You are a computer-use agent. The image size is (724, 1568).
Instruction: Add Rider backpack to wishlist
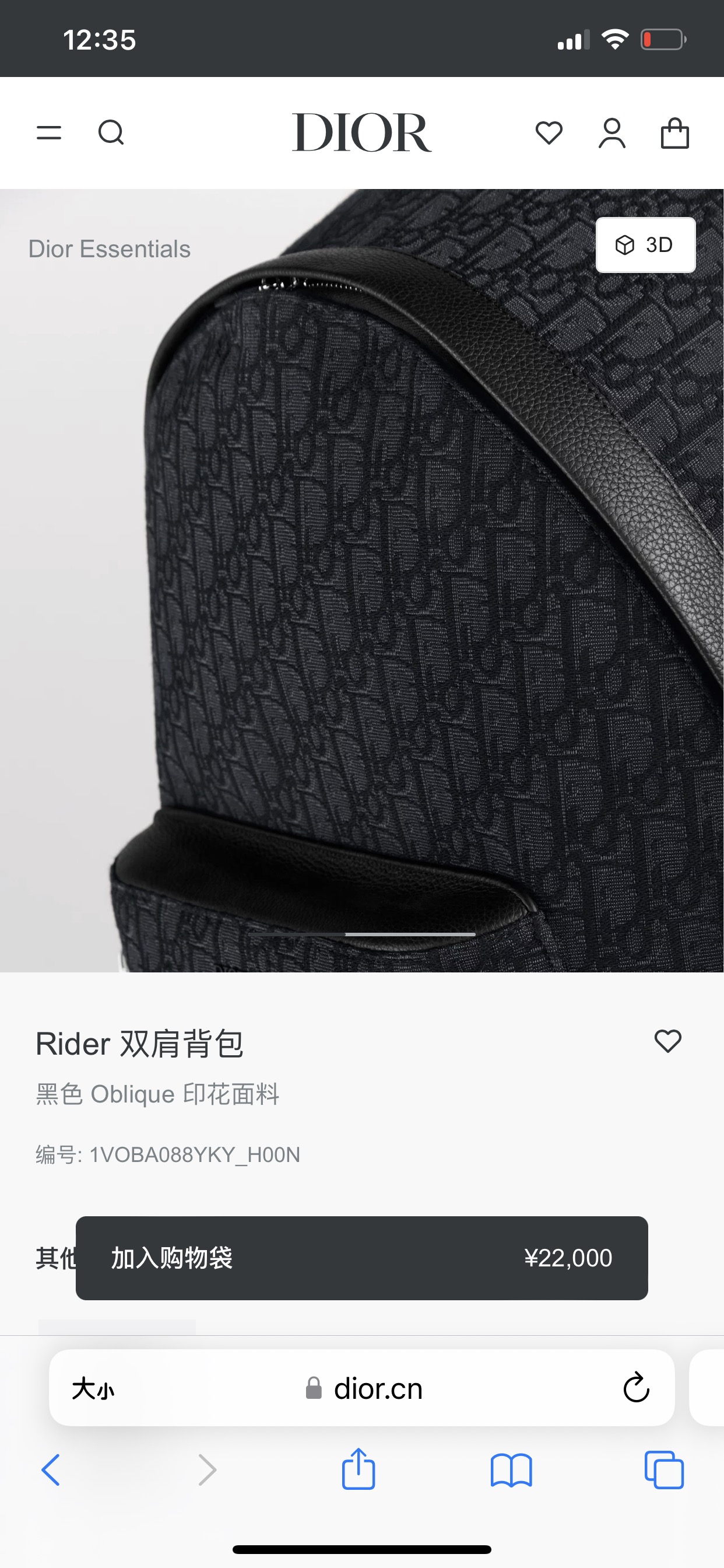click(667, 1041)
